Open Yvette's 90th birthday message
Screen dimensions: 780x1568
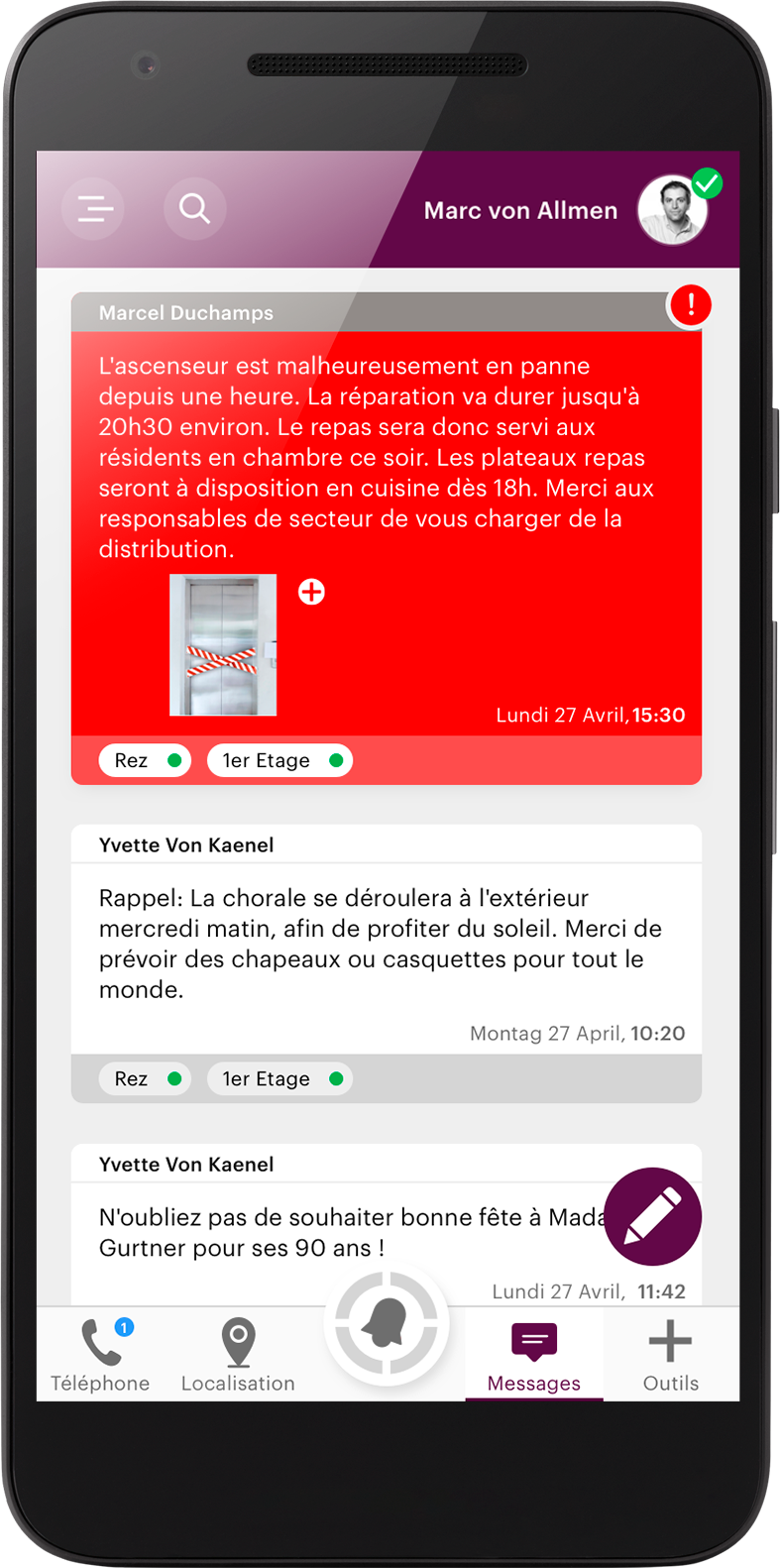(337, 1233)
